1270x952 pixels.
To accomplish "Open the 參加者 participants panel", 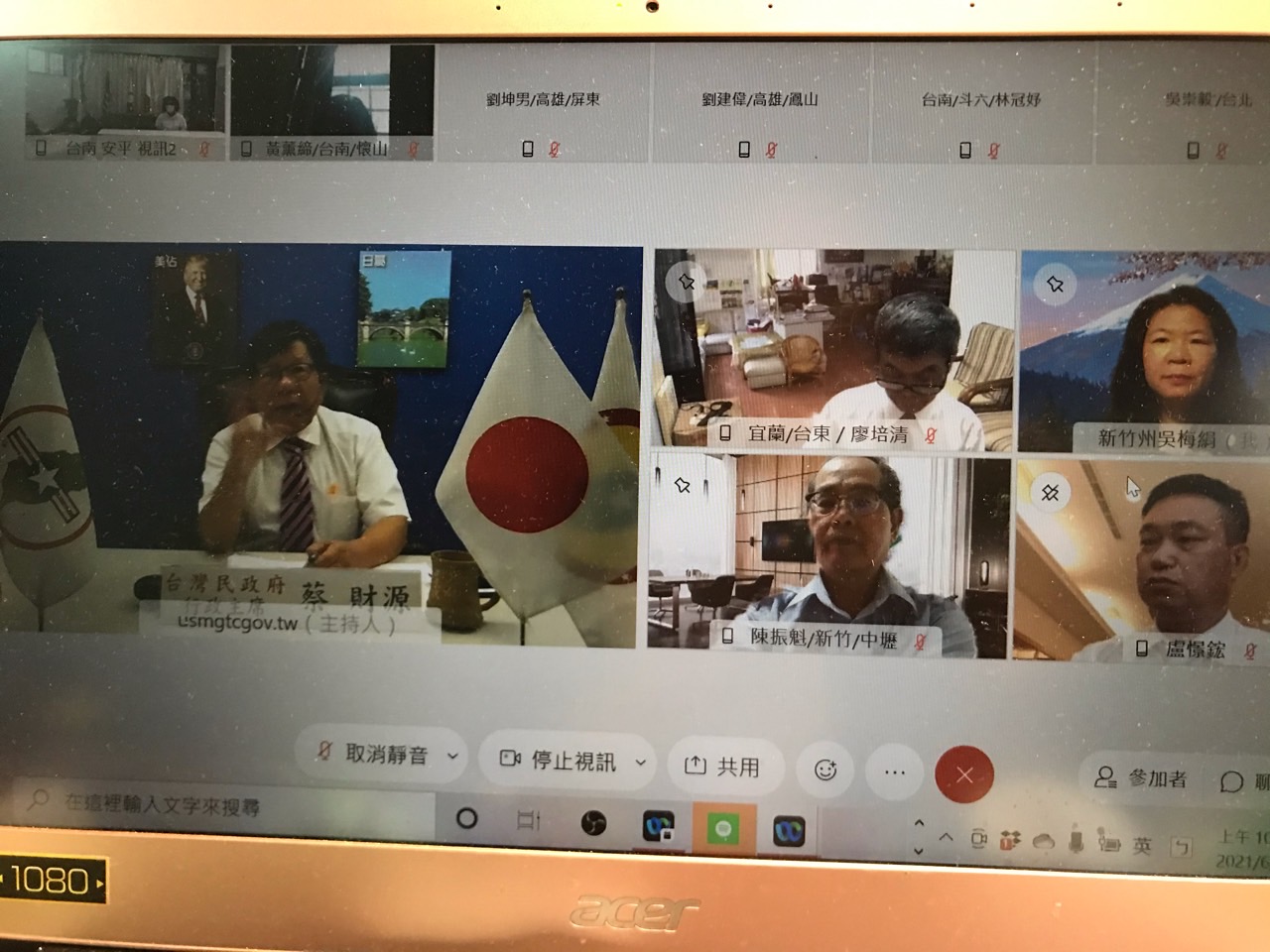I will tap(1141, 778).
